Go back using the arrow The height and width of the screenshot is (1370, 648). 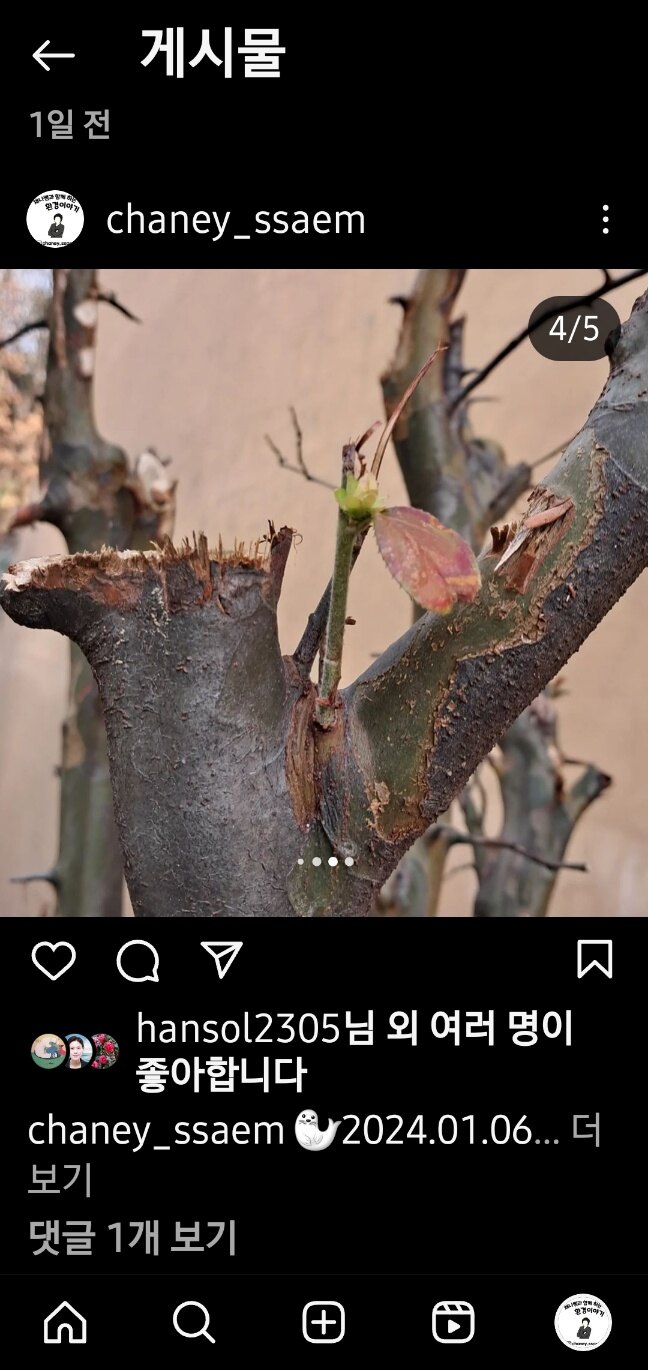click(53, 56)
